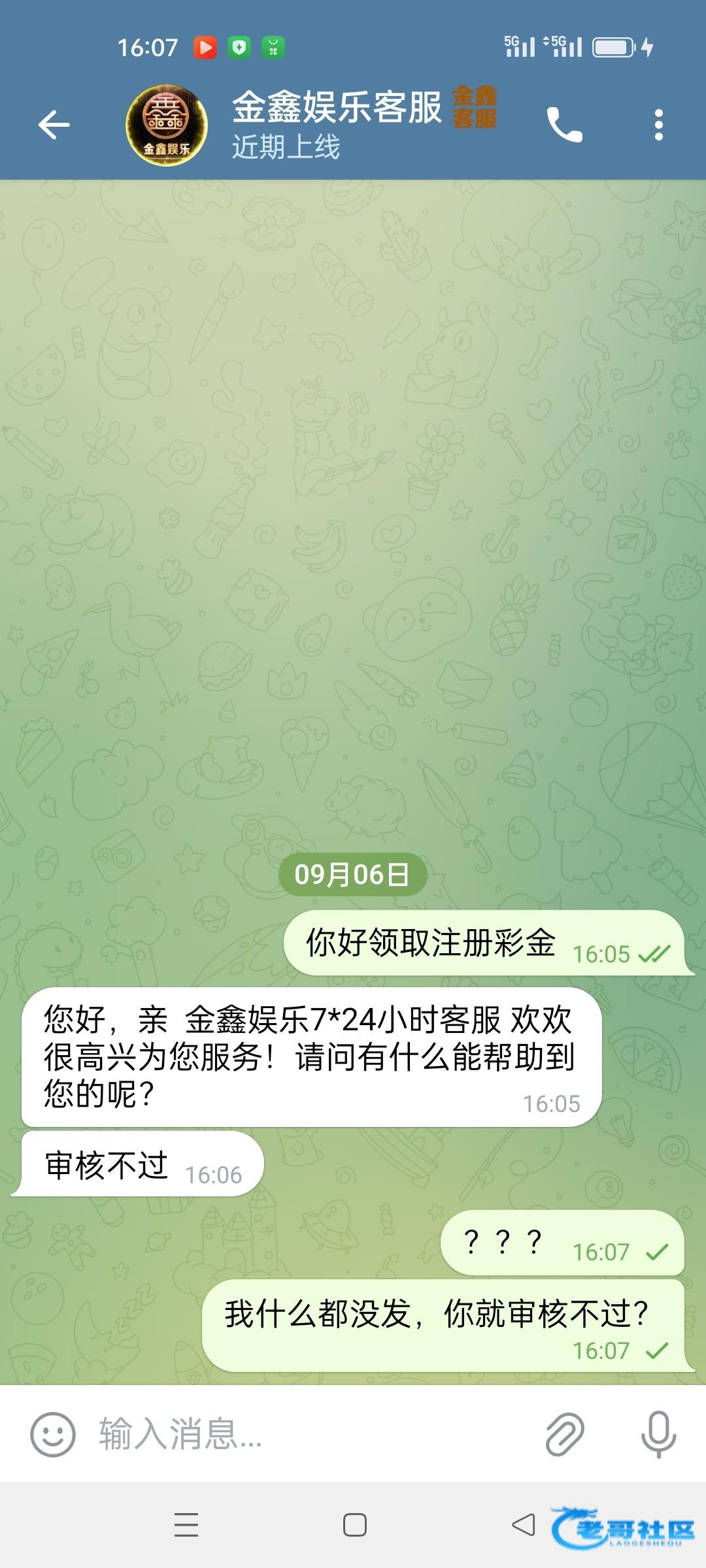The image size is (706, 1568).
Task: Attach a file with the paperclip
Action: 564,1434
